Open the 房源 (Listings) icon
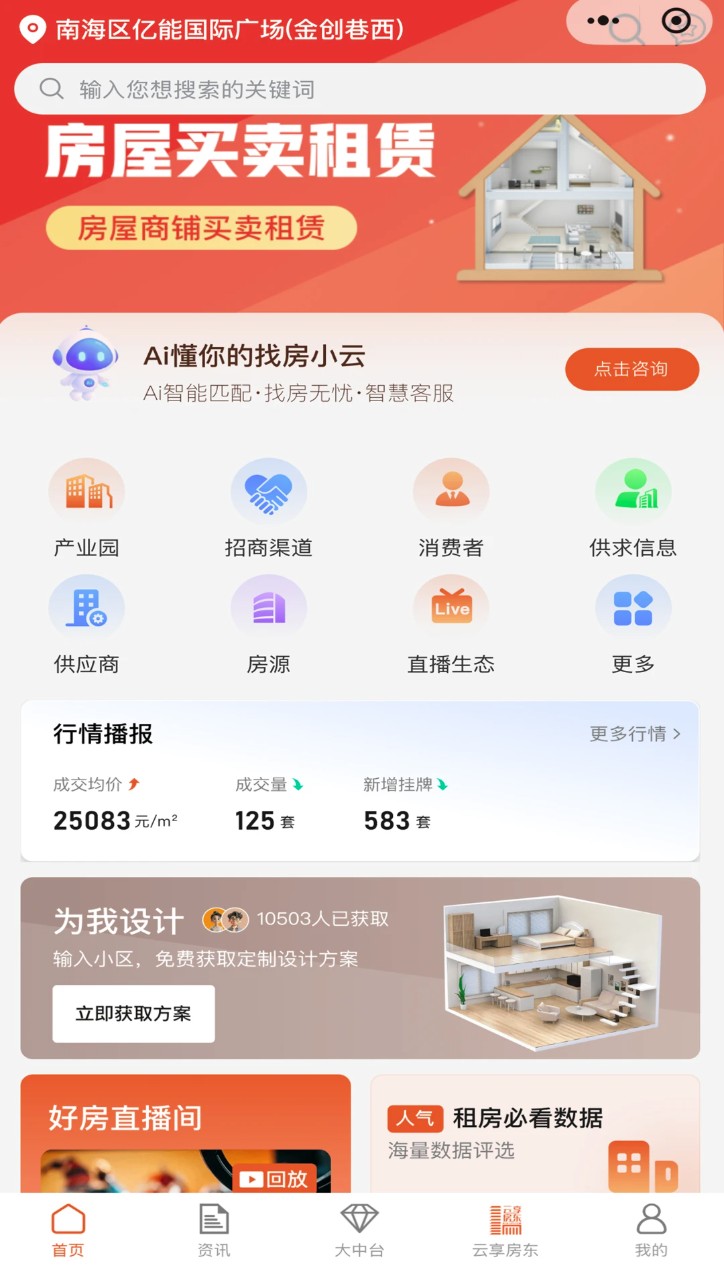724x1287 pixels. [269, 606]
